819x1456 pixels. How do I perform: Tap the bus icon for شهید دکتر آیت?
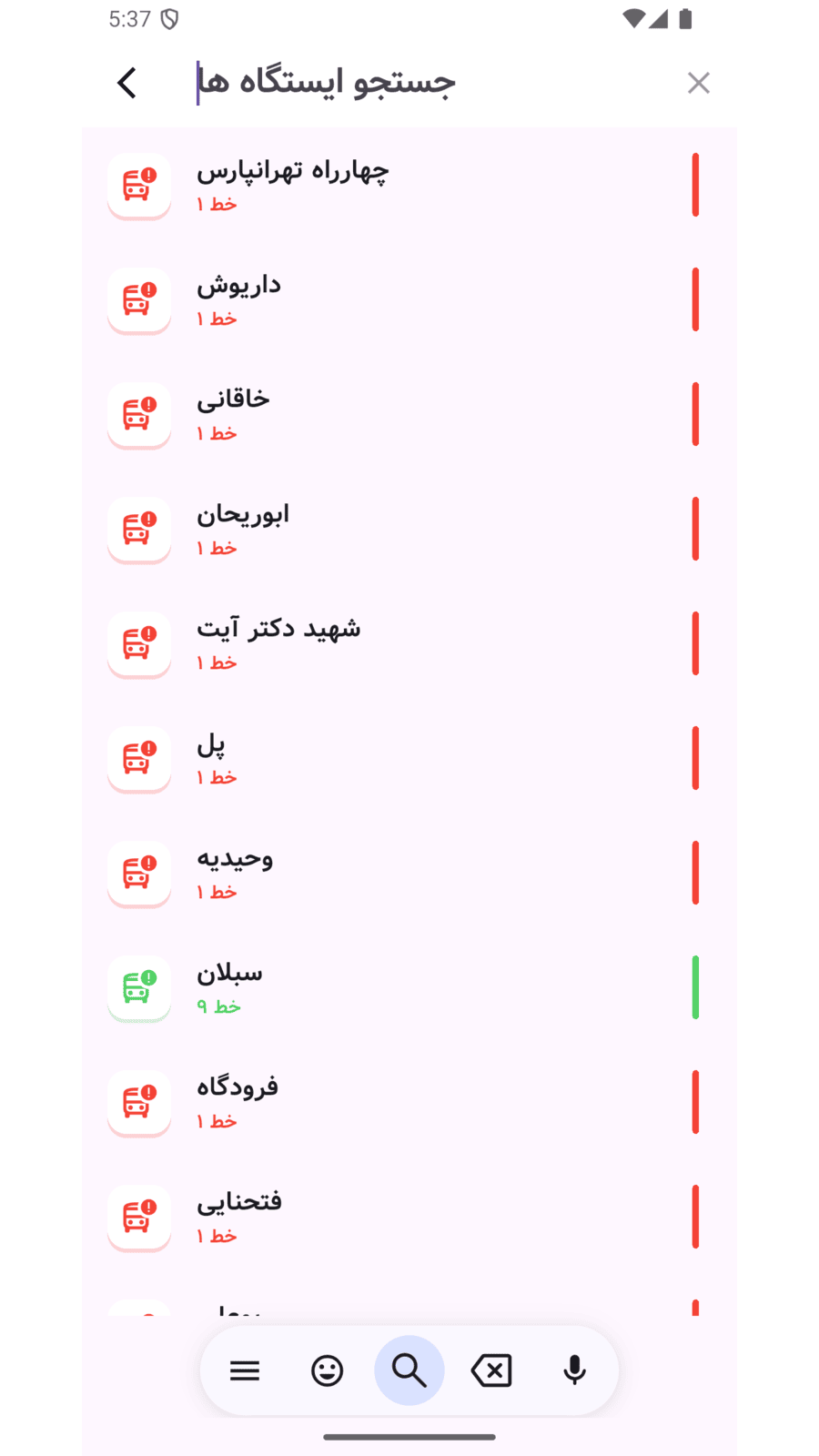pos(138,645)
